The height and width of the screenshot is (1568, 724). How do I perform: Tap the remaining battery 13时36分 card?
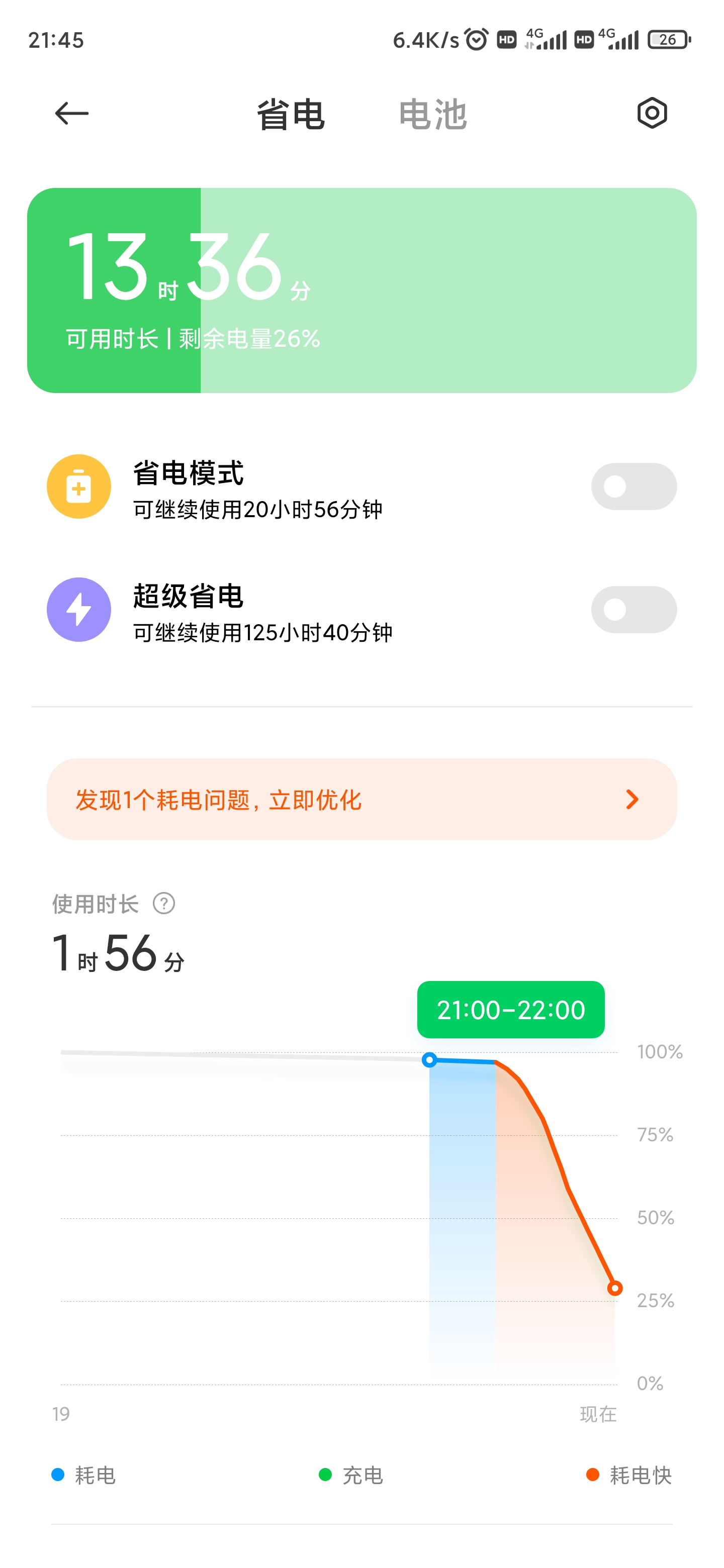pyautogui.click(x=361, y=290)
